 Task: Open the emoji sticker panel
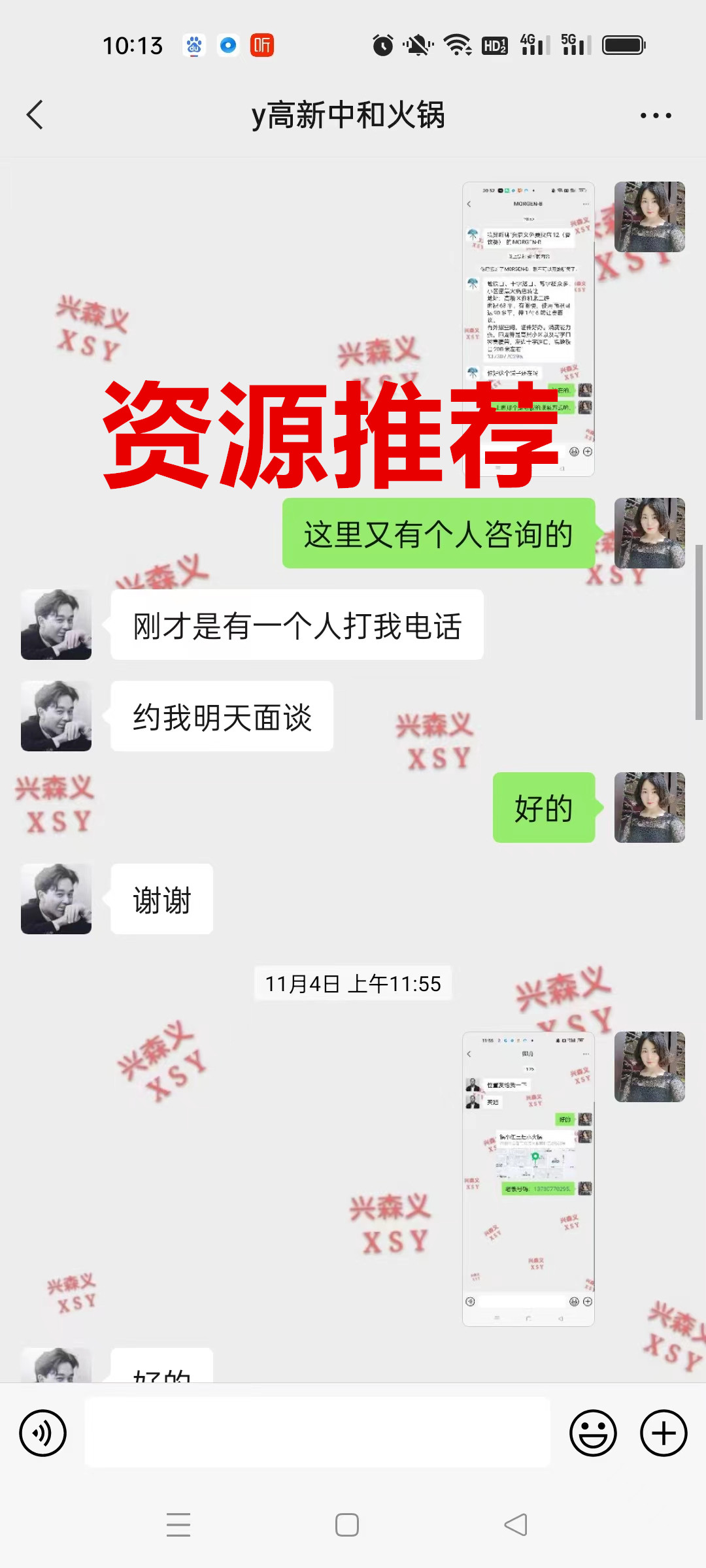(x=593, y=1433)
